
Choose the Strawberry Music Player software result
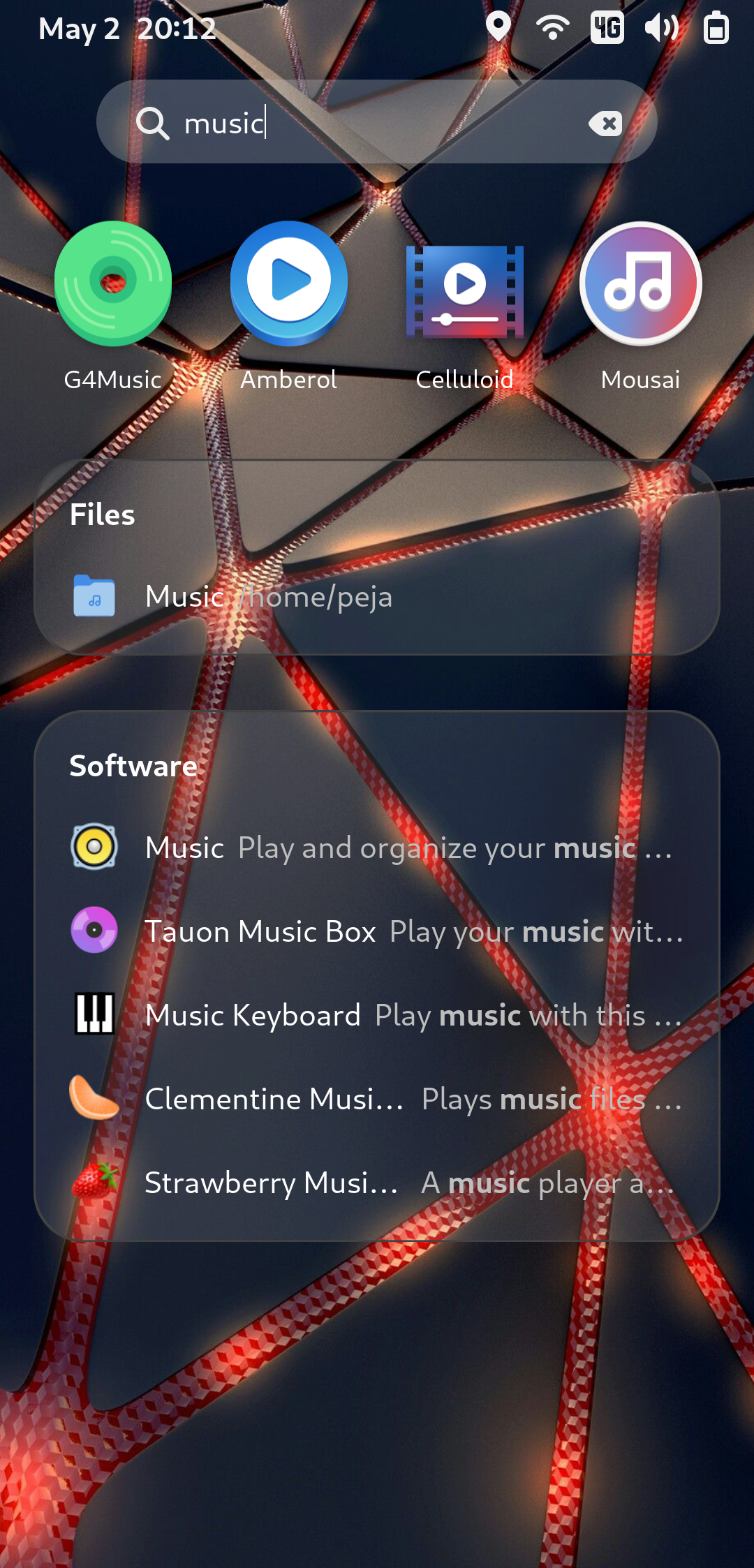pyautogui.click(x=377, y=1183)
